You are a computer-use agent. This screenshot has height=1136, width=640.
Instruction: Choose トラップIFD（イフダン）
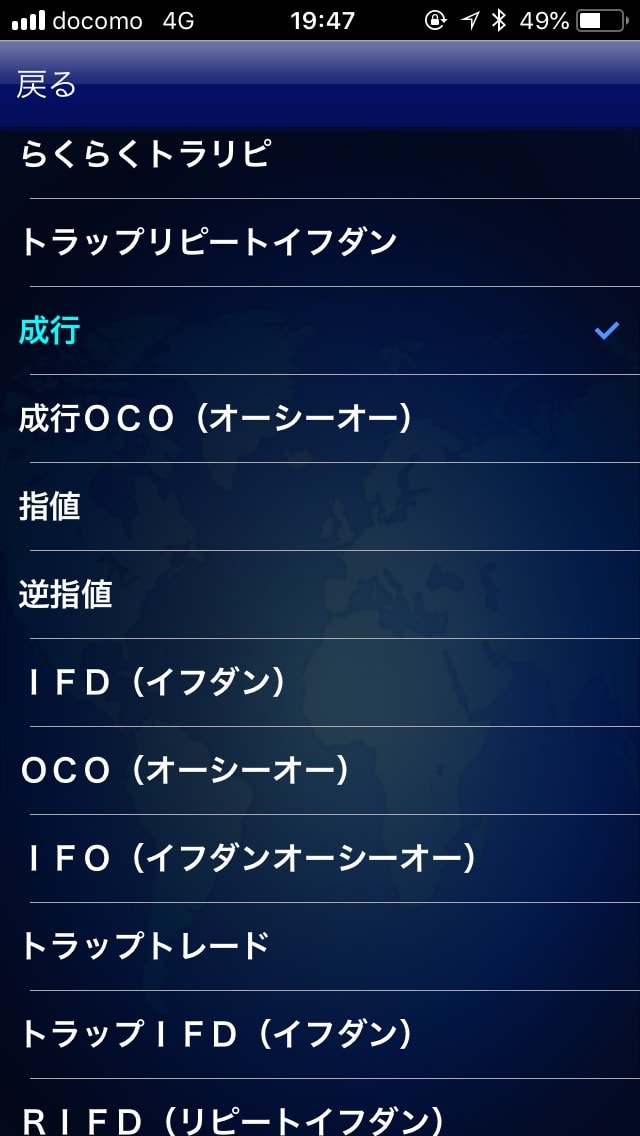click(216, 1034)
